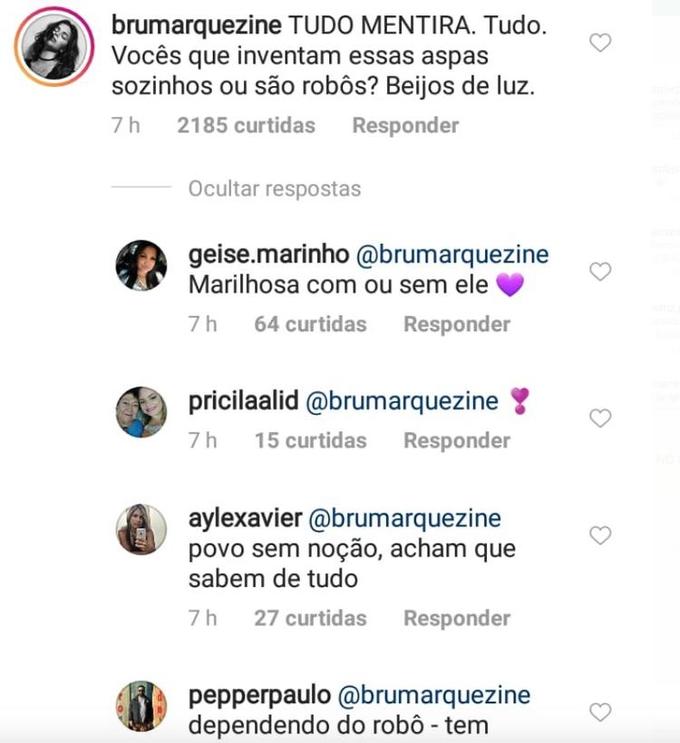The image size is (680, 743).
Task: Open geise.marinho's profile avatar
Action: 141,266
